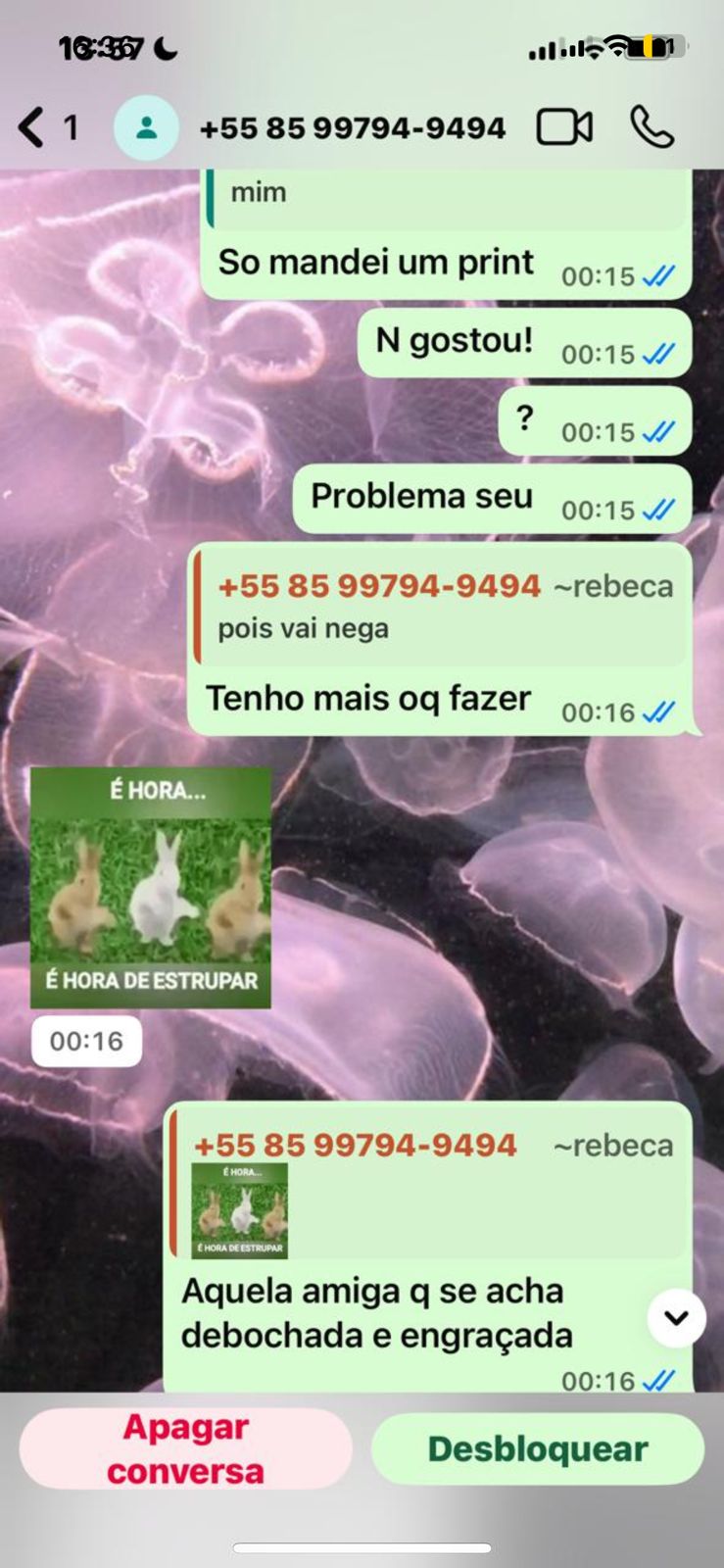Tap the Apagar conversa button

click(185, 1448)
